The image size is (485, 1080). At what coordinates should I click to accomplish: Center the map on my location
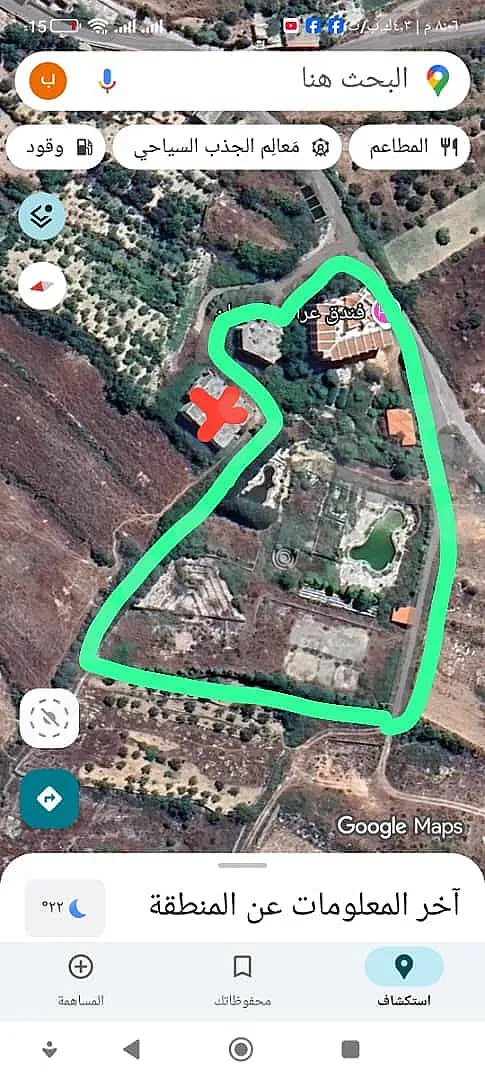(50, 718)
